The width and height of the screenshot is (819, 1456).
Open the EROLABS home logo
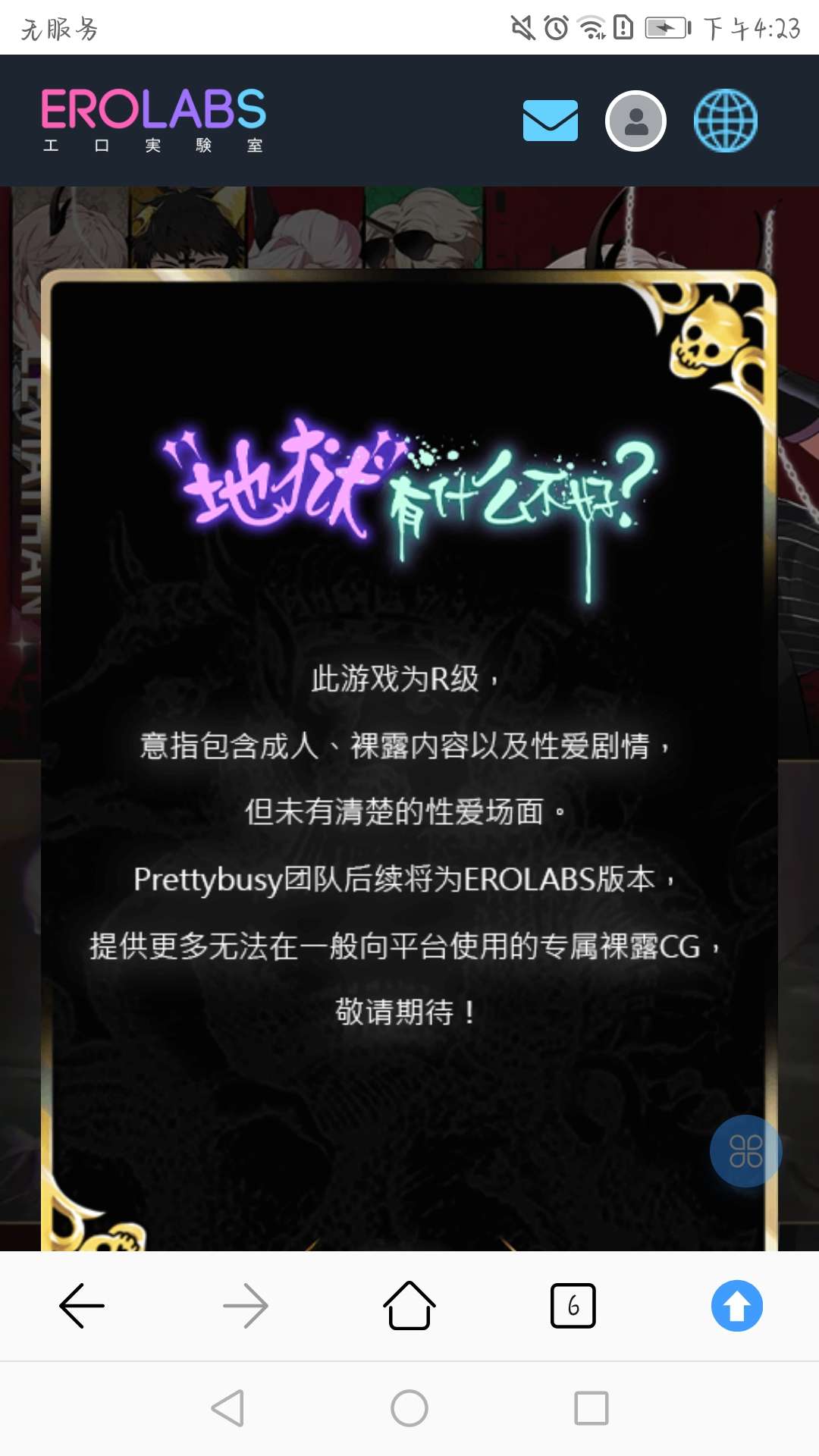[x=153, y=120]
